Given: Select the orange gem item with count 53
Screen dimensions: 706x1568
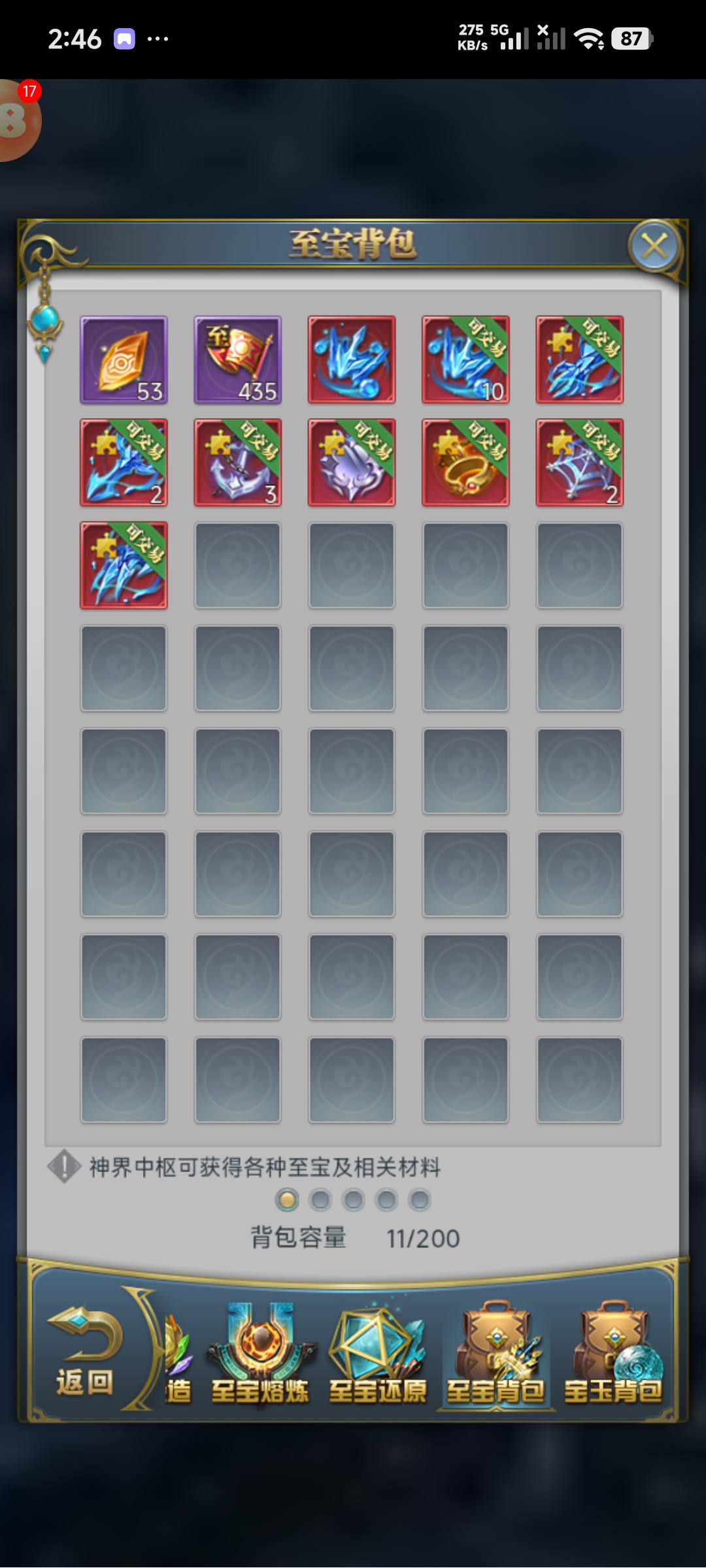Looking at the screenshot, I should click(x=124, y=359).
